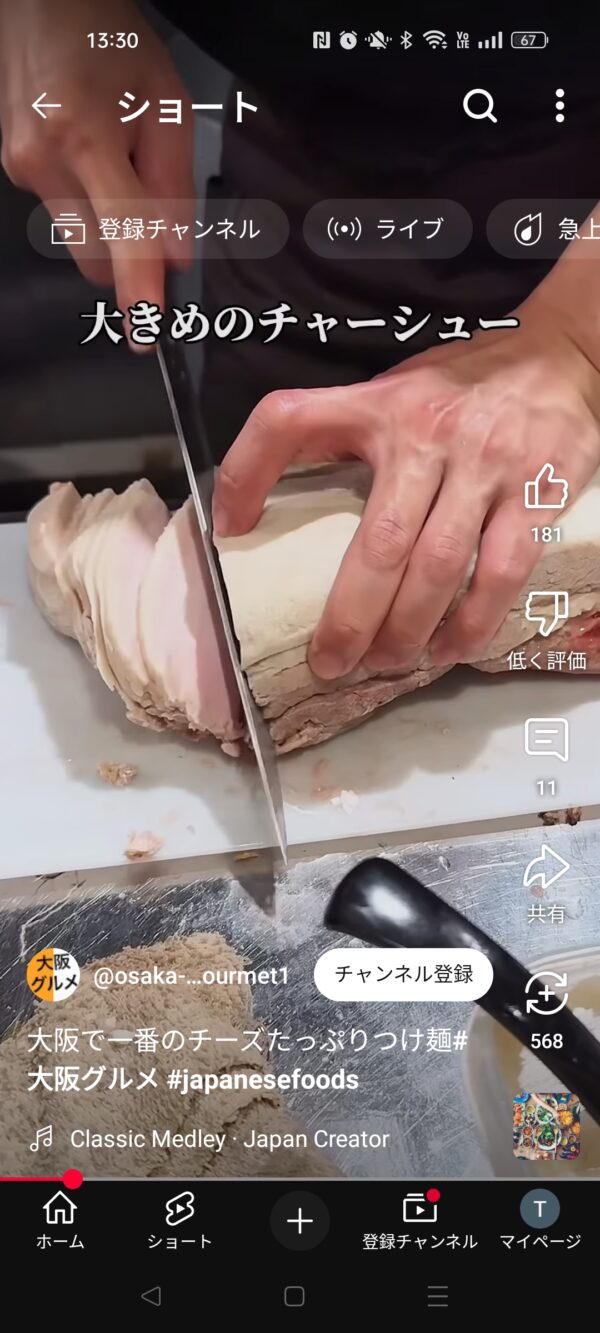The height and width of the screenshot is (1333, 600).
Task: Switch to the bottom 登録チャンネル tab
Action: click(x=420, y=1220)
